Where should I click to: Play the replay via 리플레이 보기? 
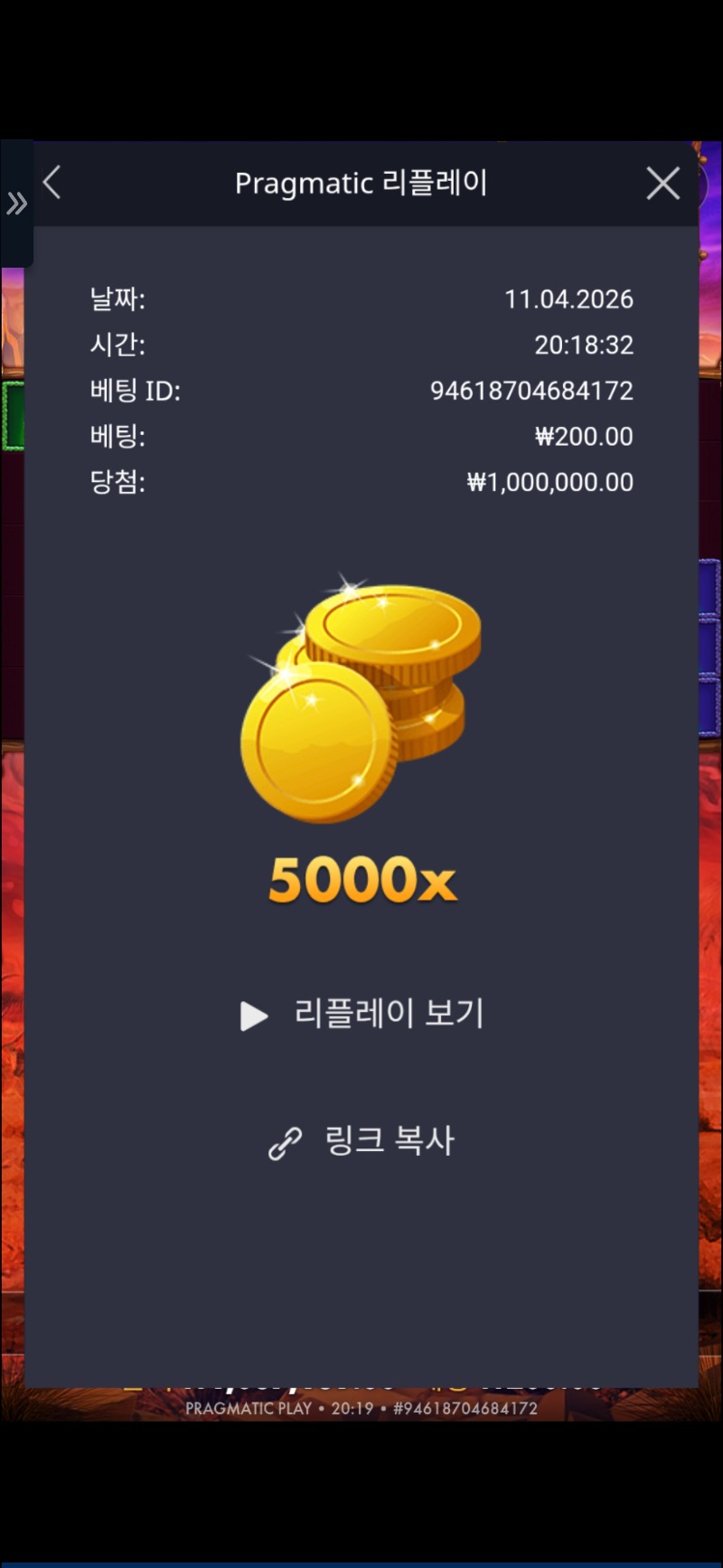coord(362,1014)
